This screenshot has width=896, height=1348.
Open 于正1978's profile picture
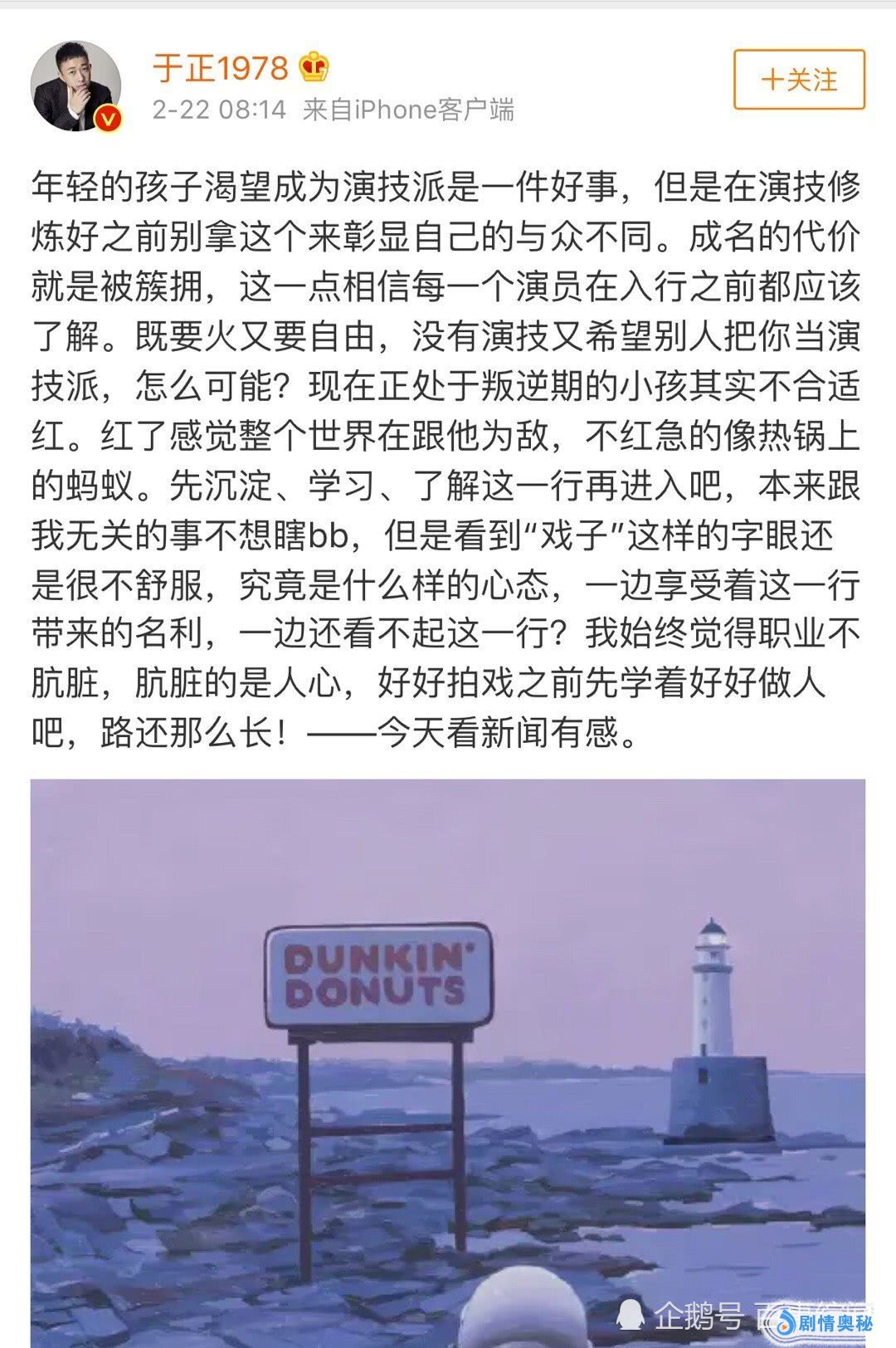(75, 85)
